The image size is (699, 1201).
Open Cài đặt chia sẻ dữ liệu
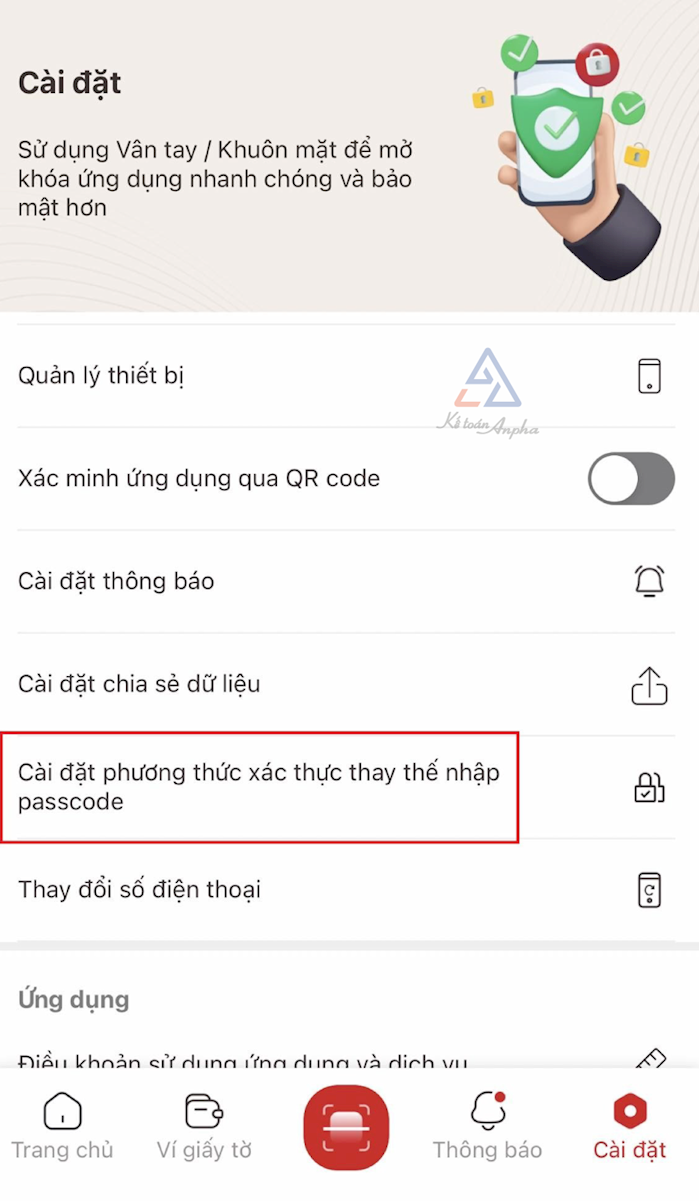click(x=300, y=684)
